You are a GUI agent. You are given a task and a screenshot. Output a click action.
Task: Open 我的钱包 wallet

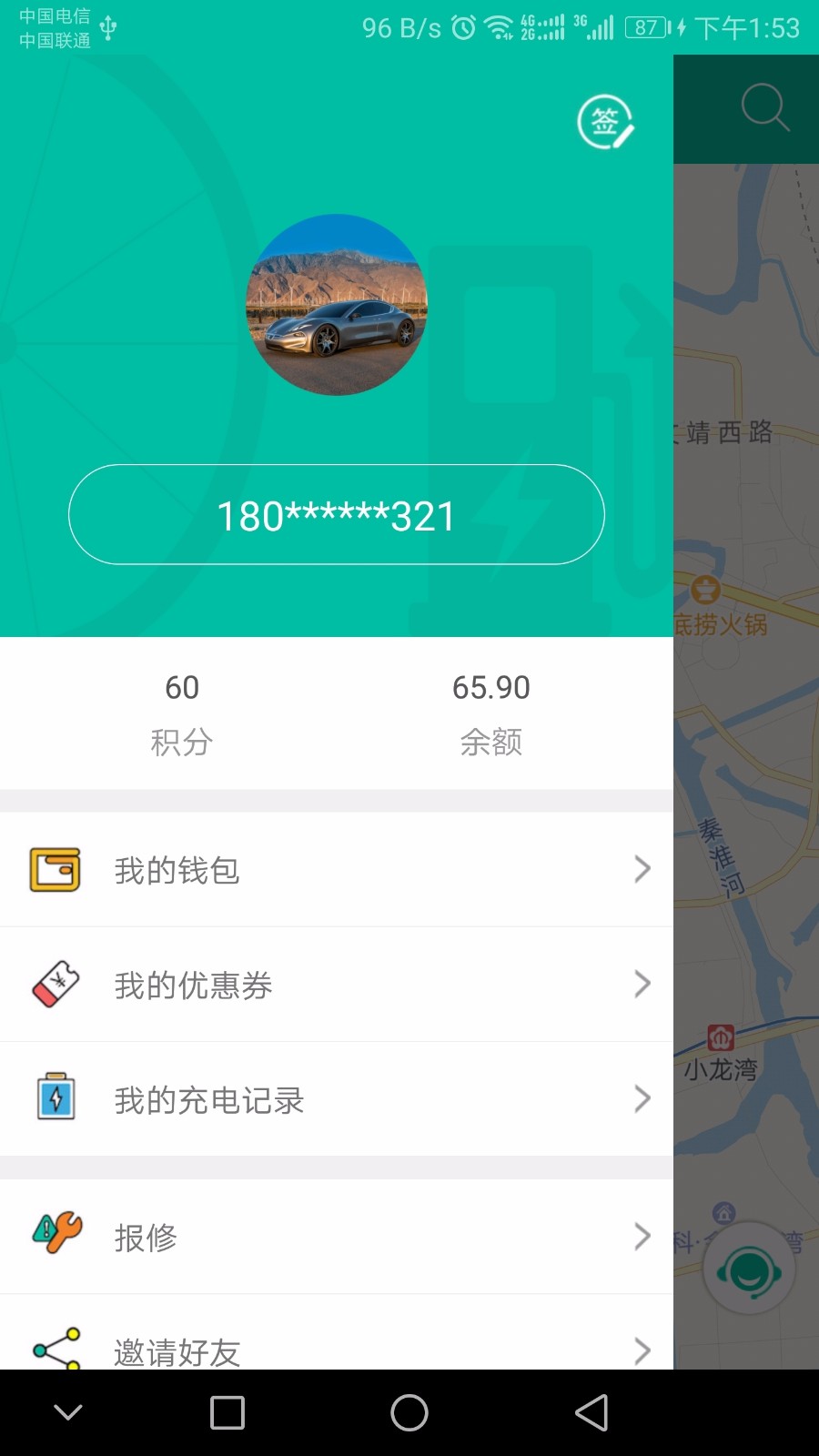(337, 870)
